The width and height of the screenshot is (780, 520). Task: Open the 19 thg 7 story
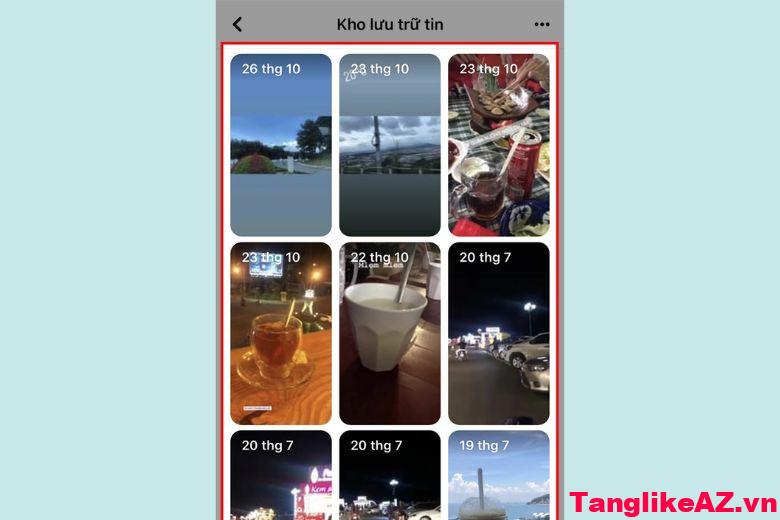pyautogui.click(x=498, y=475)
